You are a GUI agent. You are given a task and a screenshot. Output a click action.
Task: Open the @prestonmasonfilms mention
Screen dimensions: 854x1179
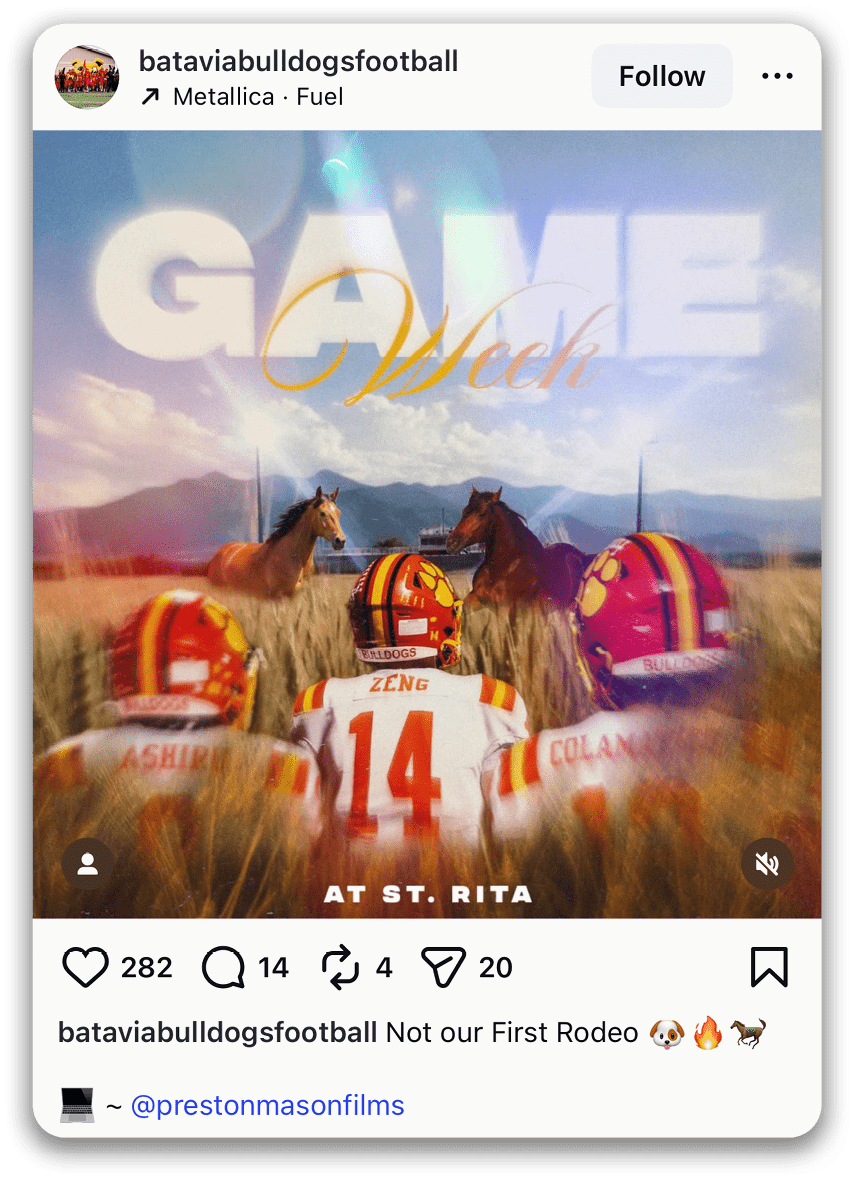(x=267, y=1105)
